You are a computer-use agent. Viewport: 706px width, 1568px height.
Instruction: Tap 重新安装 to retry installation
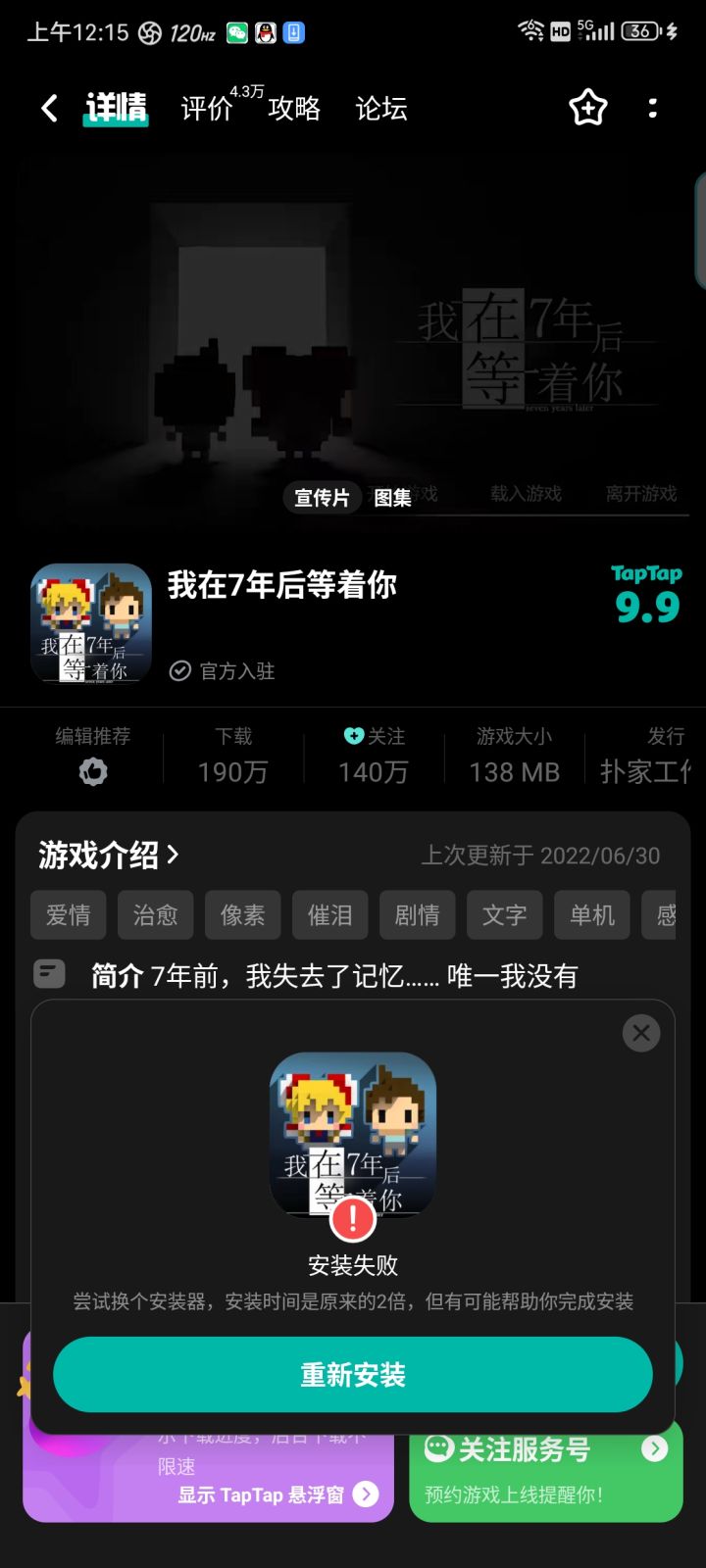click(x=352, y=1374)
